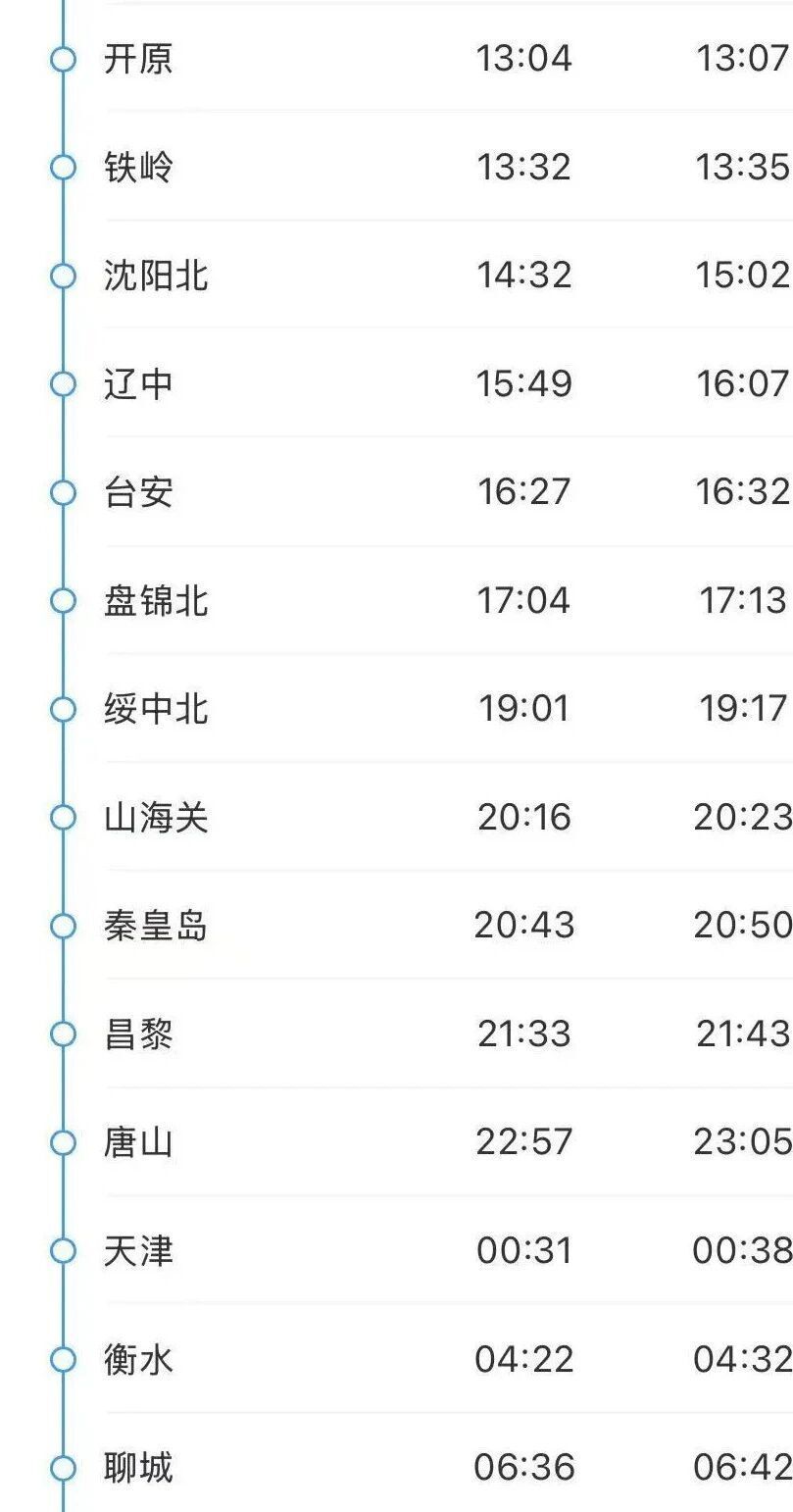Screen dimensions: 793x1512
Task: Select the 盘锦北 station marker circle
Action: coord(65,600)
